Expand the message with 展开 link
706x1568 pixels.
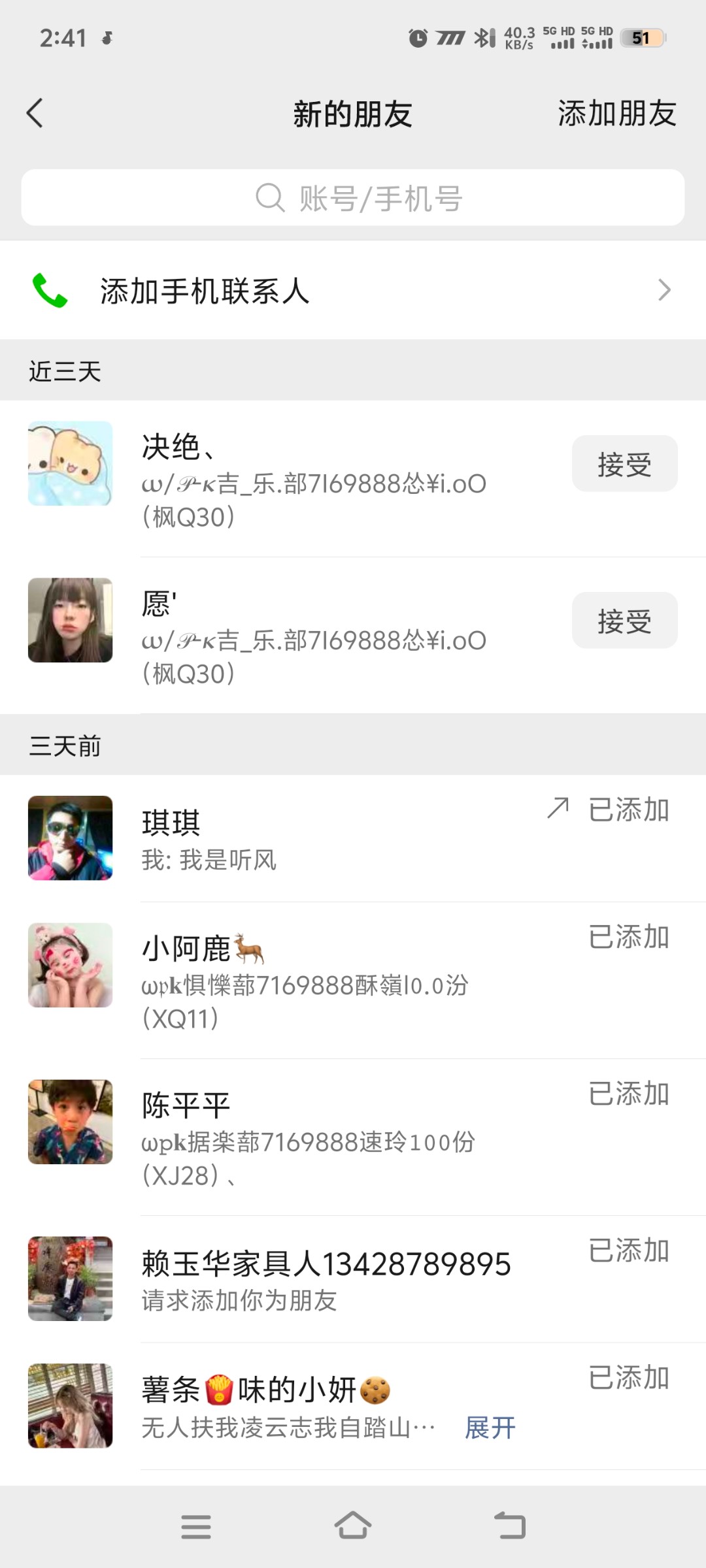coord(490,1428)
